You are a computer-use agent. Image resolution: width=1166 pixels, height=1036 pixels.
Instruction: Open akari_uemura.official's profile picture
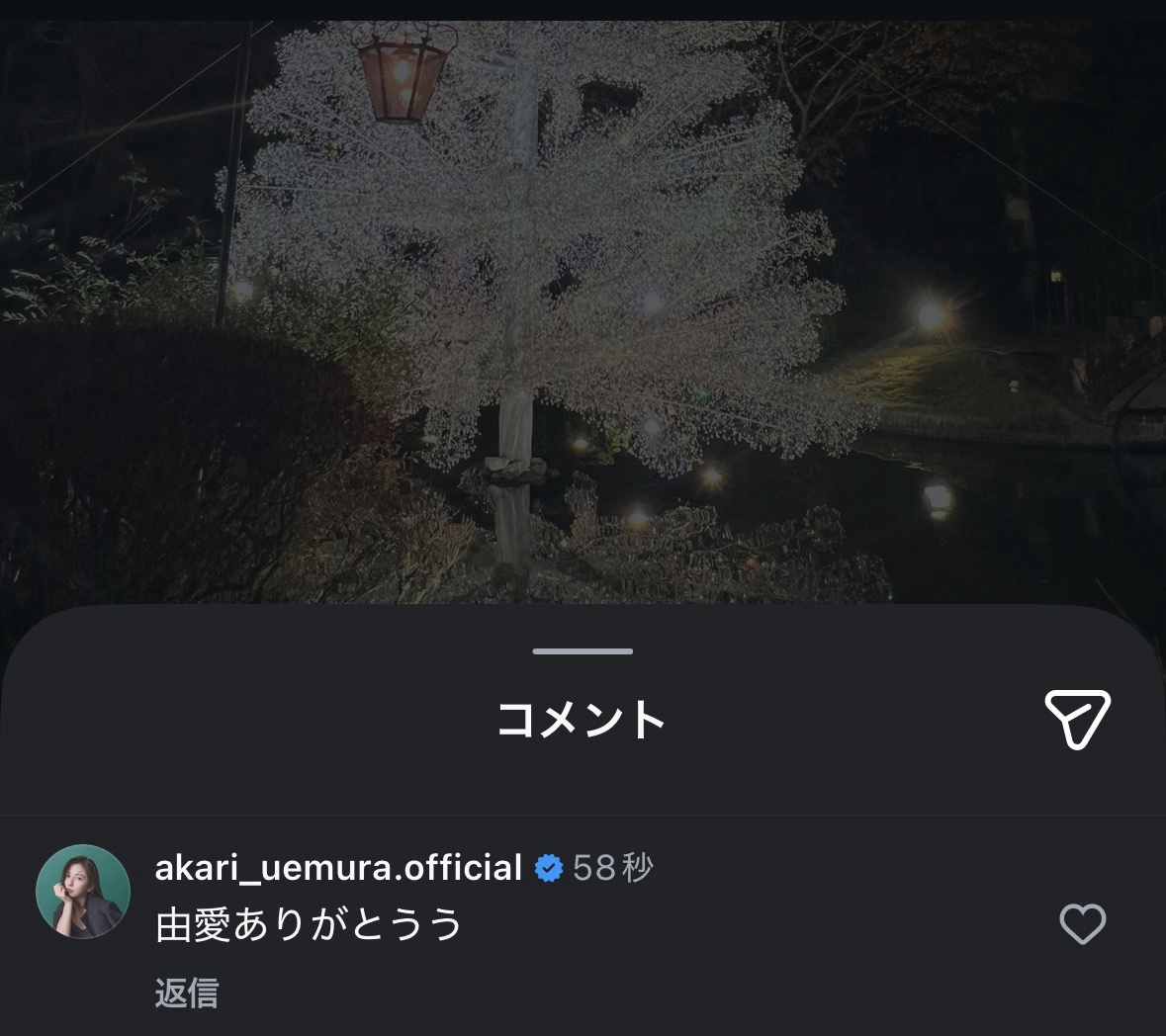(x=83, y=892)
